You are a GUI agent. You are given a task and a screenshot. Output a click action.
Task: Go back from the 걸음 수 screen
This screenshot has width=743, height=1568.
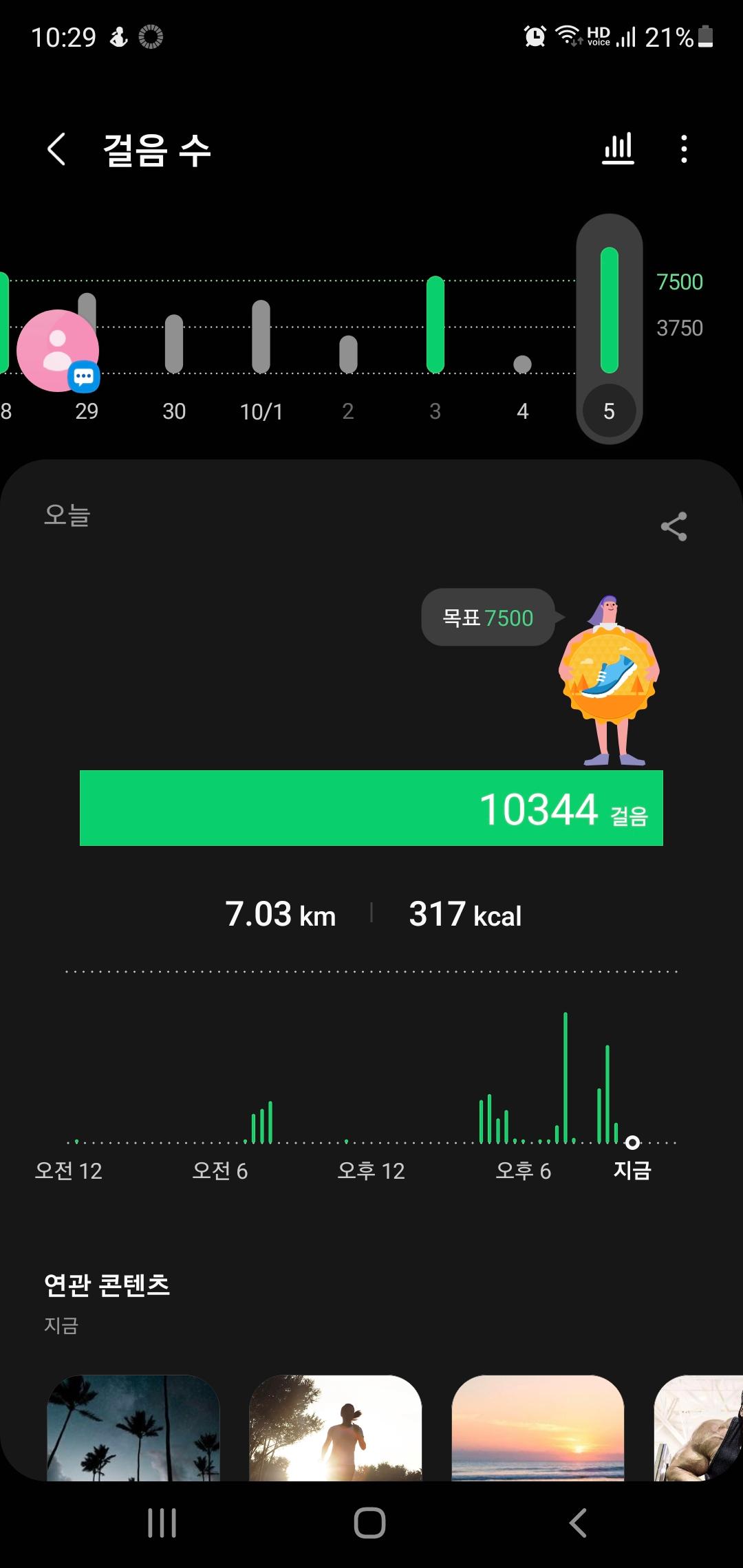(x=56, y=149)
